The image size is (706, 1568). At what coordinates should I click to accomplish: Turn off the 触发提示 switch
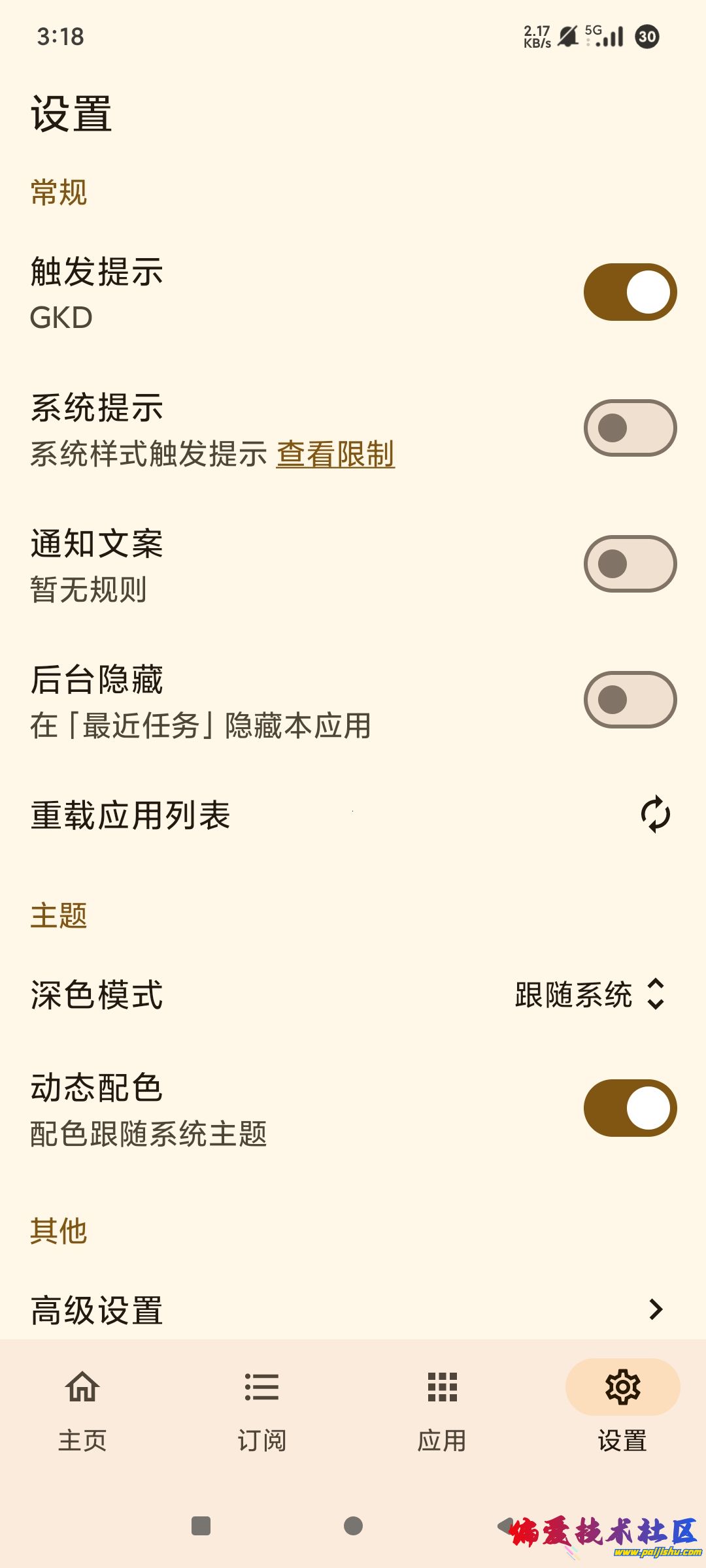point(630,292)
